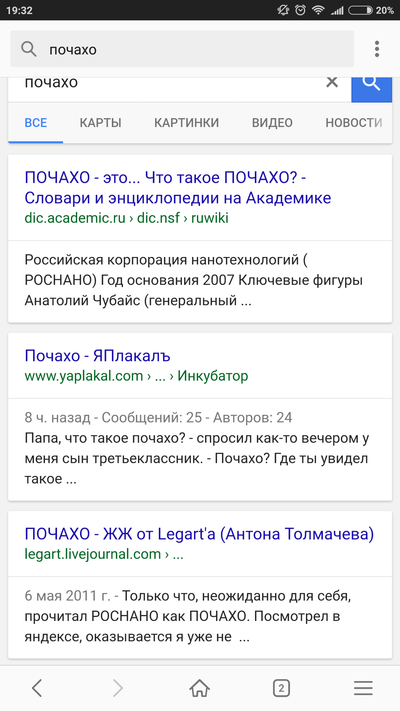Image resolution: width=400 pixels, height=711 pixels.
Task: Select the Все tab
Action: click(x=36, y=122)
